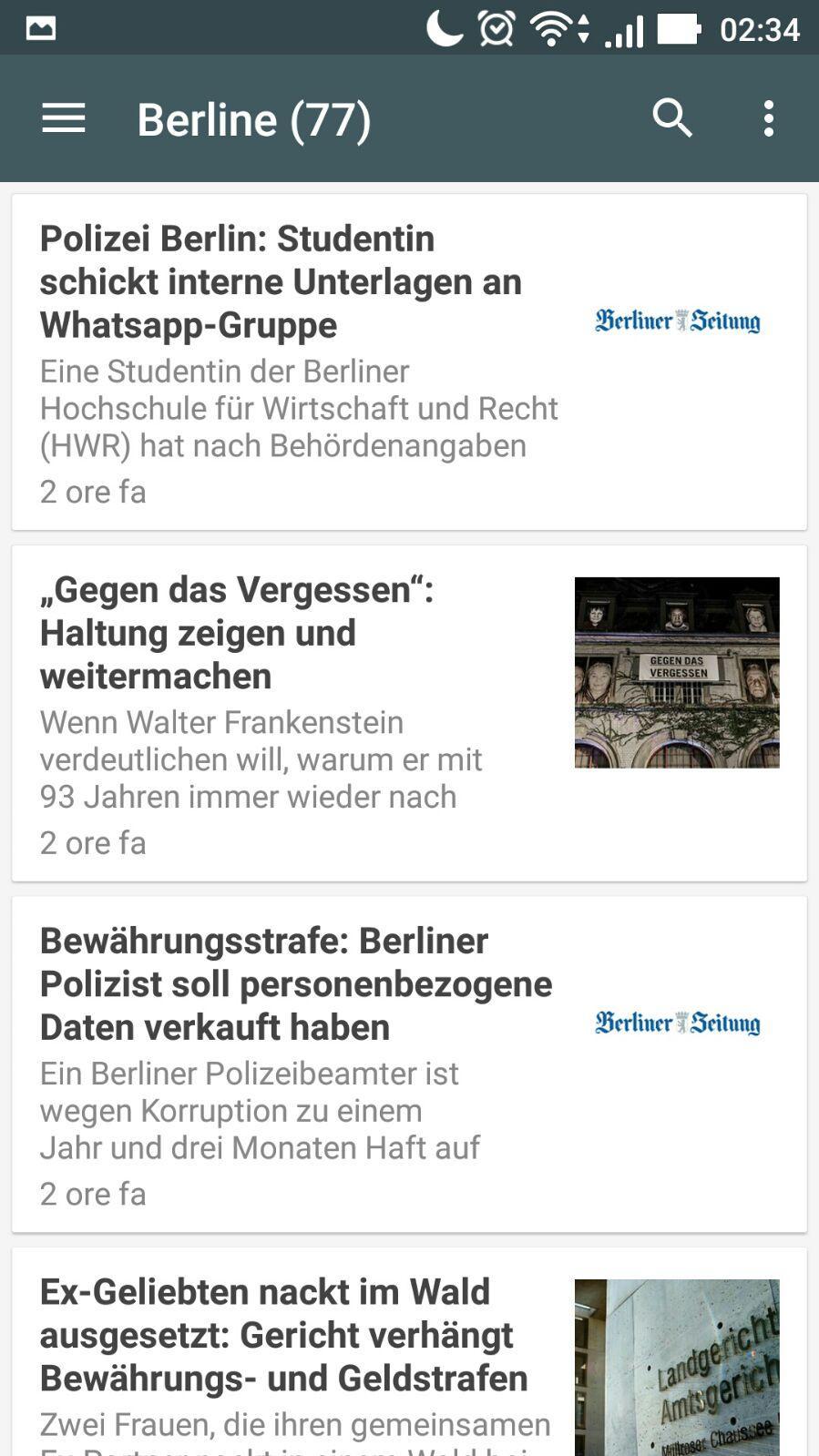Open the search icon
Screen dimensions: 819x1456
(x=672, y=118)
